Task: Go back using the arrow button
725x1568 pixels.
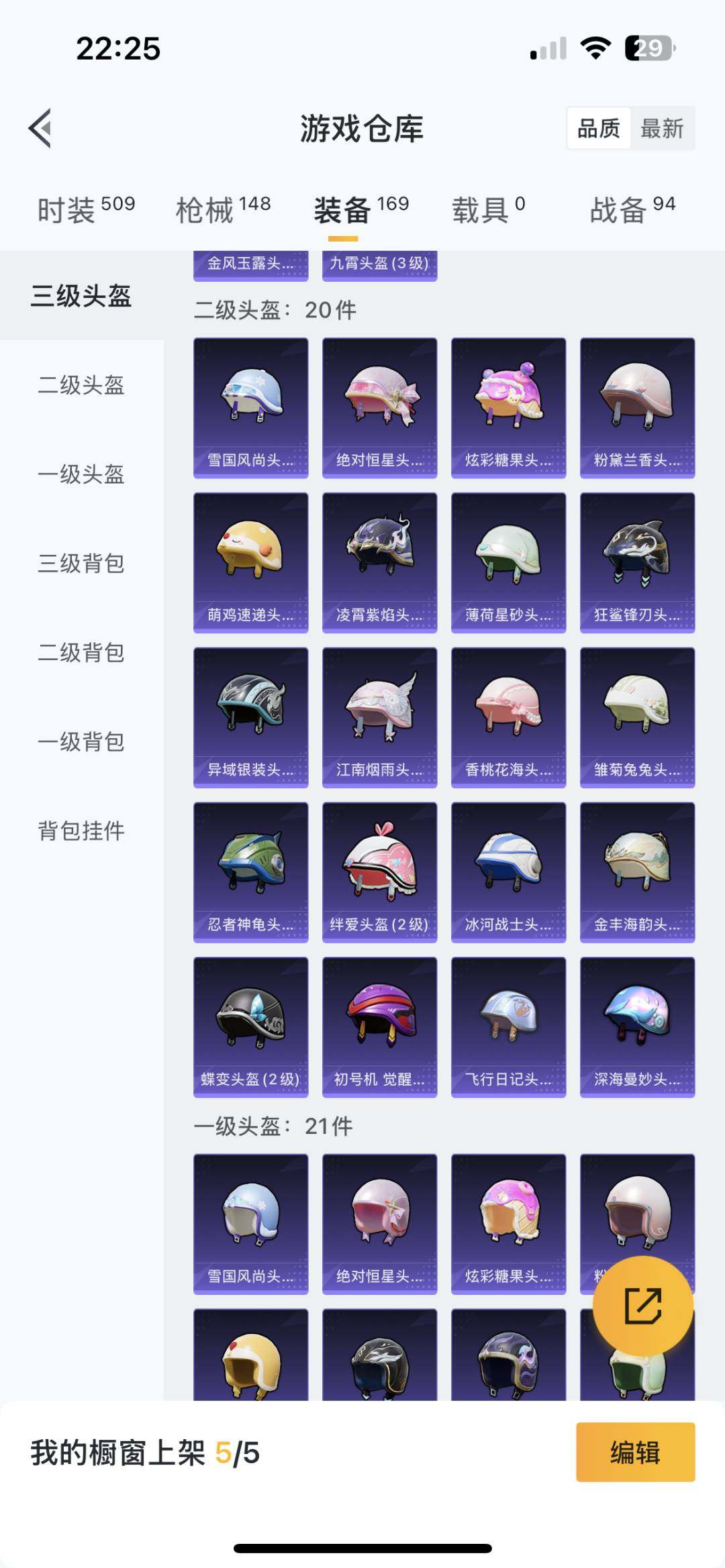Action: pos(40,128)
